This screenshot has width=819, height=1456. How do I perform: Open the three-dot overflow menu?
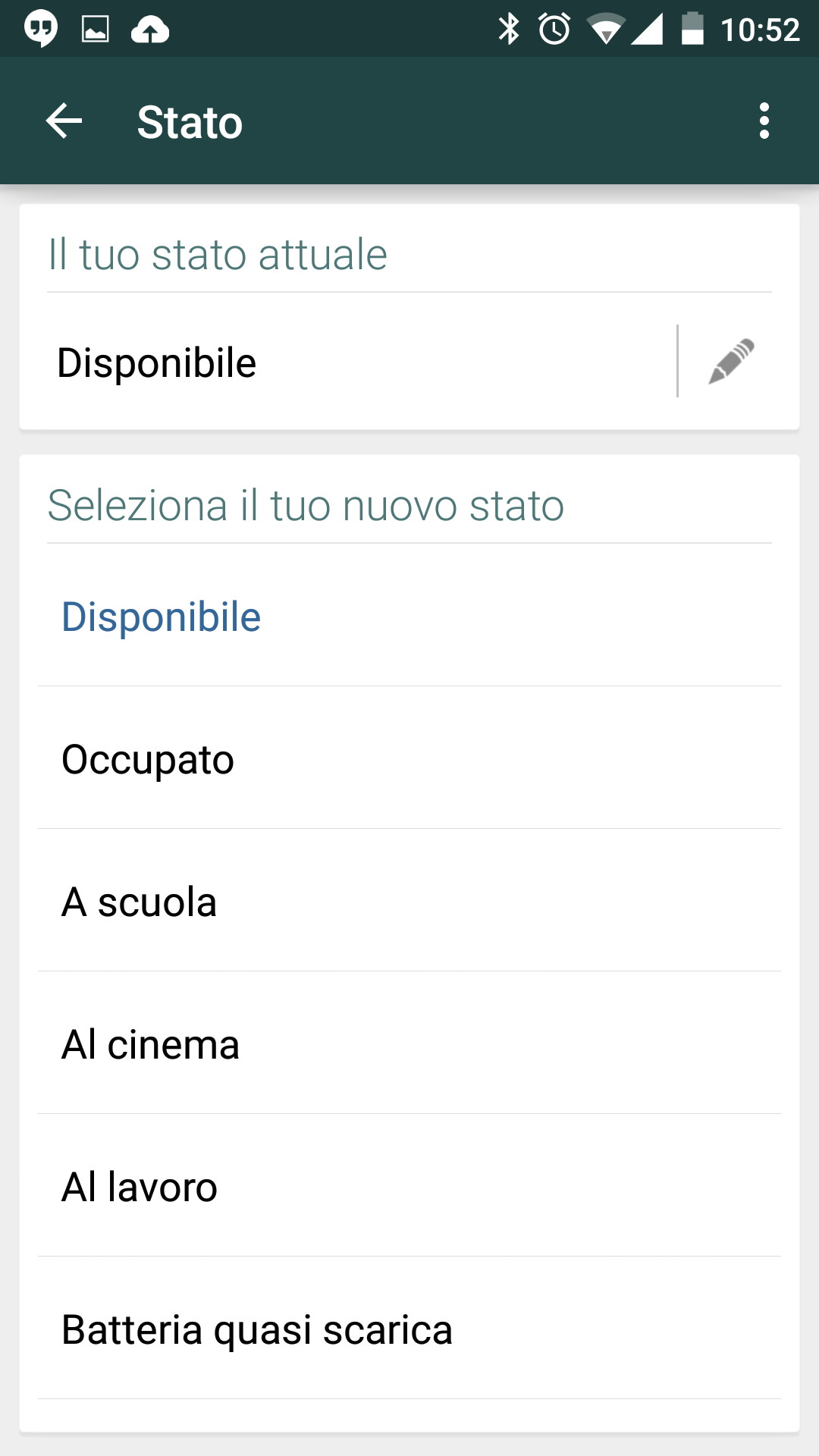coord(764,121)
